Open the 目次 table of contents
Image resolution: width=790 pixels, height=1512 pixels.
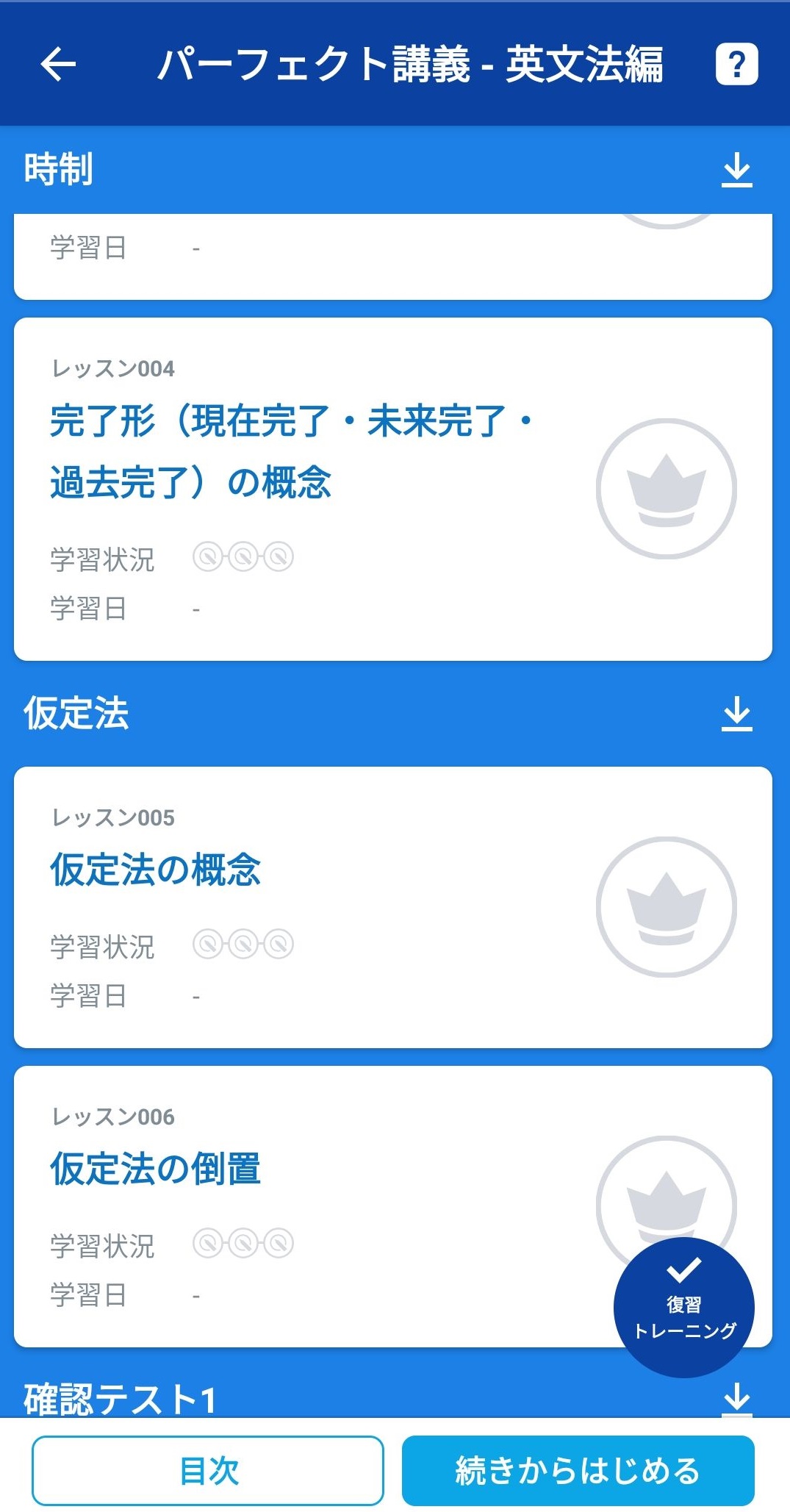208,1471
